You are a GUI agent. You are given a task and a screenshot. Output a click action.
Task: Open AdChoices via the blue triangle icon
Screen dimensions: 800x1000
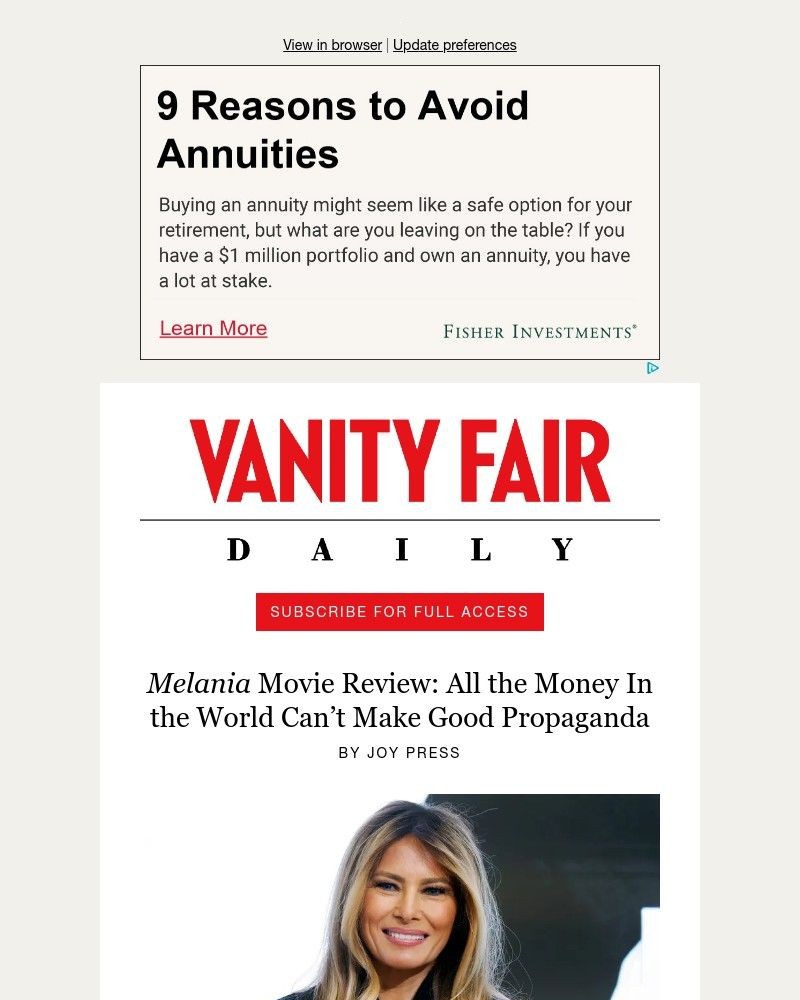[x=654, y=368]
